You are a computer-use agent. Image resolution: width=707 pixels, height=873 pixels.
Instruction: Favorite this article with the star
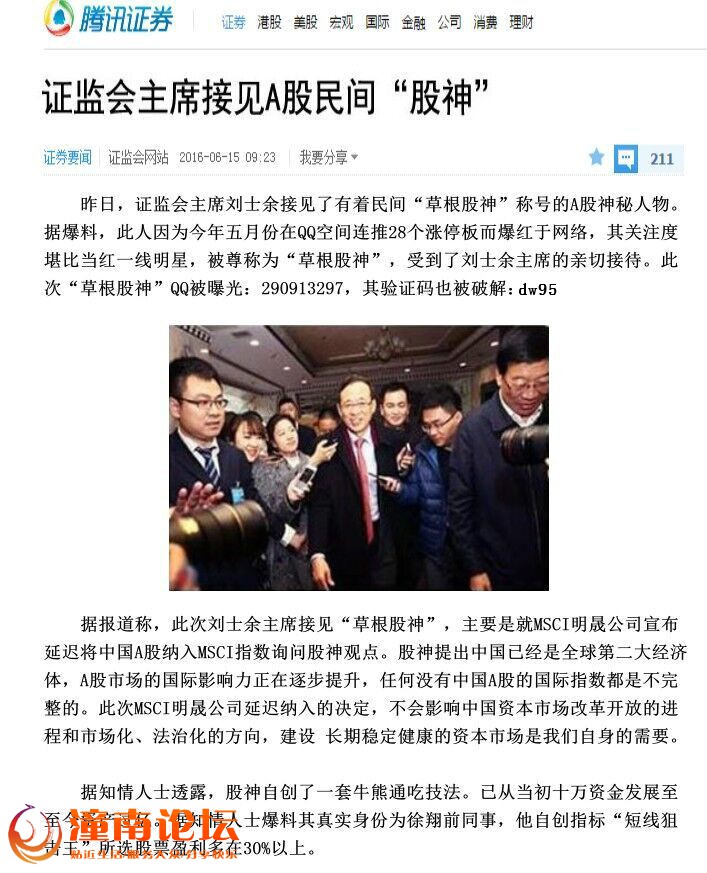(x=596, y=157)
